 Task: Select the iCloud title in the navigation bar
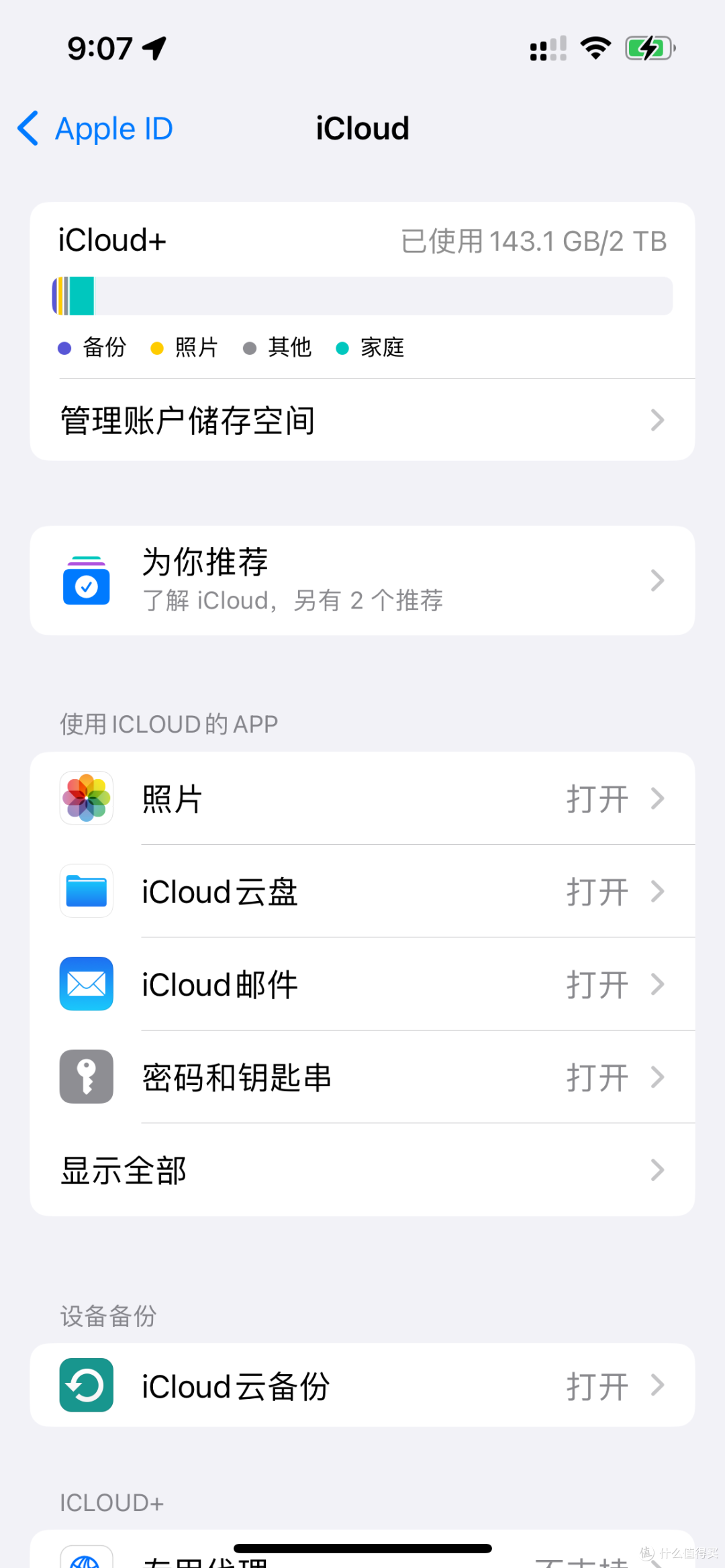[x=362, y=128]
